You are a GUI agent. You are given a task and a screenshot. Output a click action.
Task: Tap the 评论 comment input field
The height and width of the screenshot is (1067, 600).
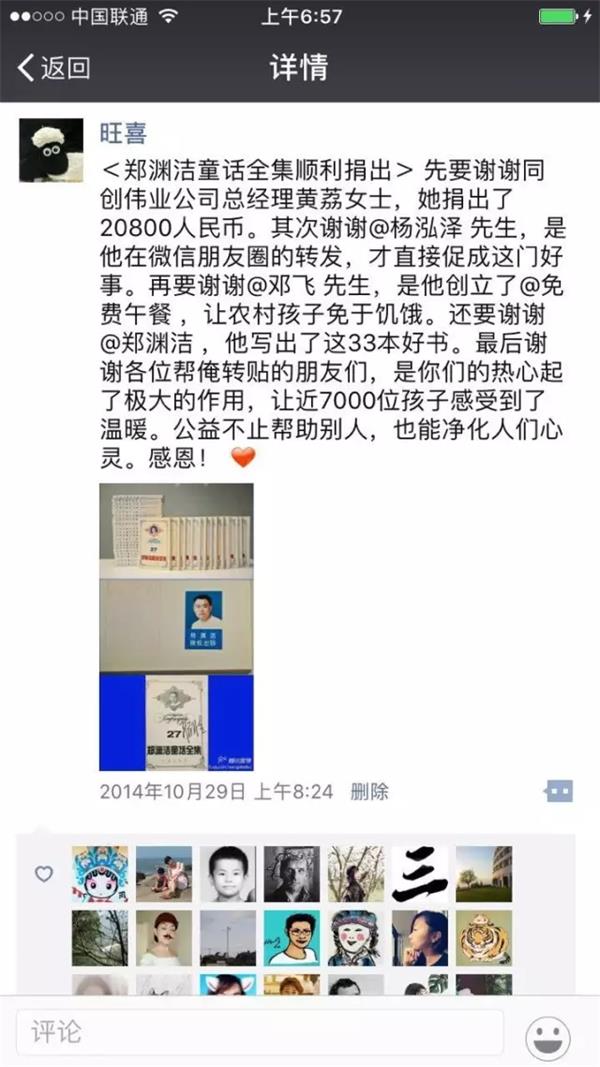(260, 1031)
